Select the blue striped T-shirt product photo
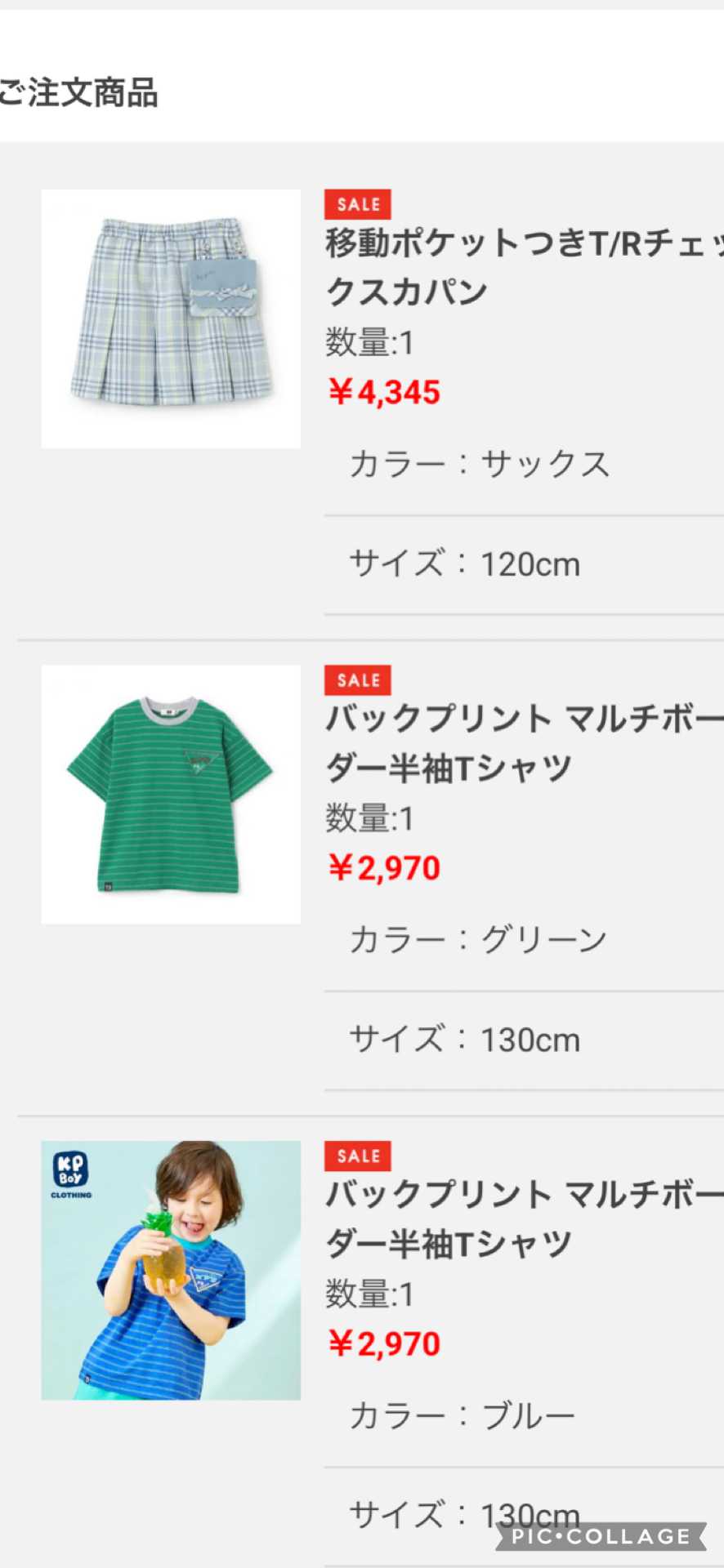 [171, 1270]
